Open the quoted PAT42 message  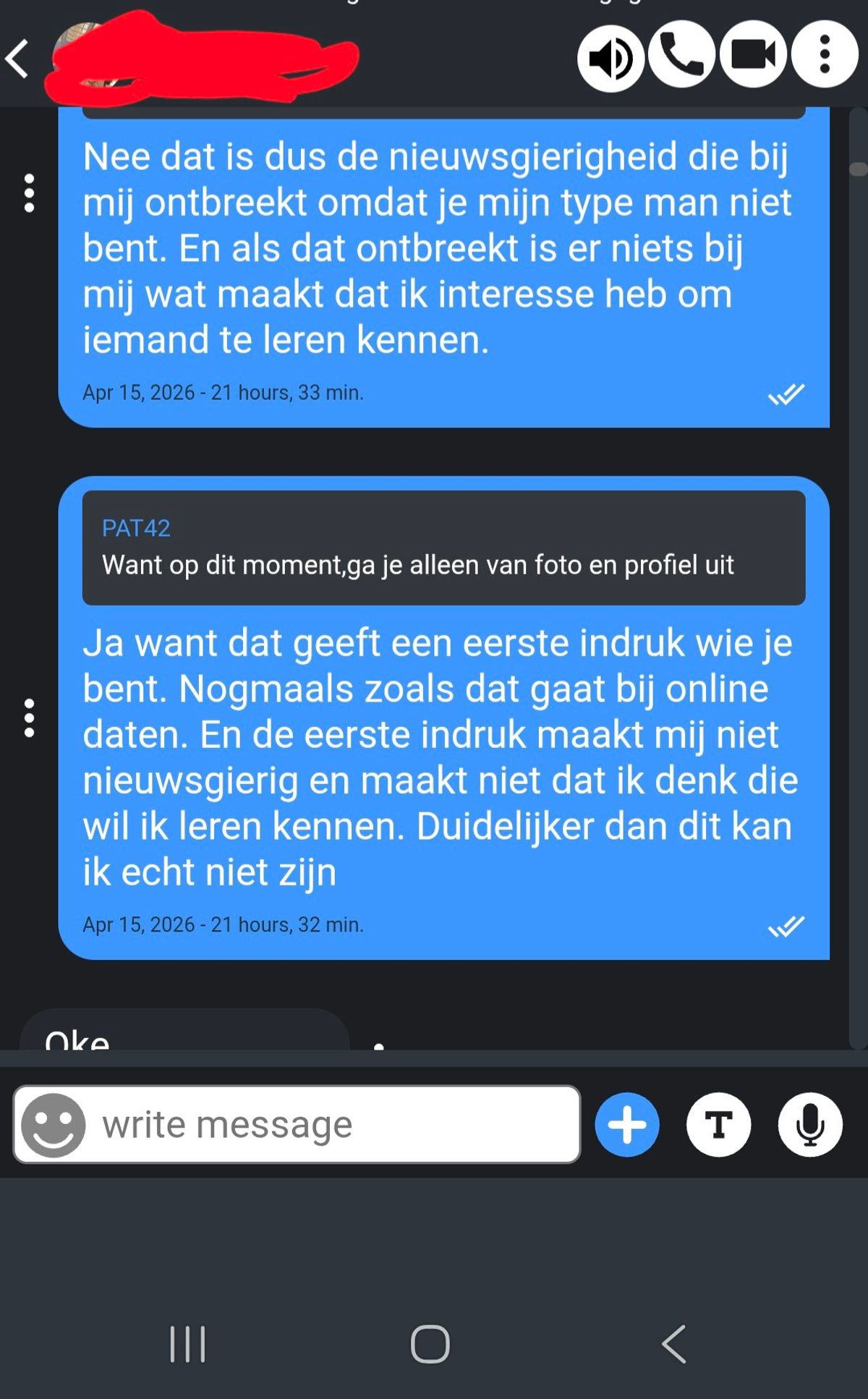[x=443, y=548]
